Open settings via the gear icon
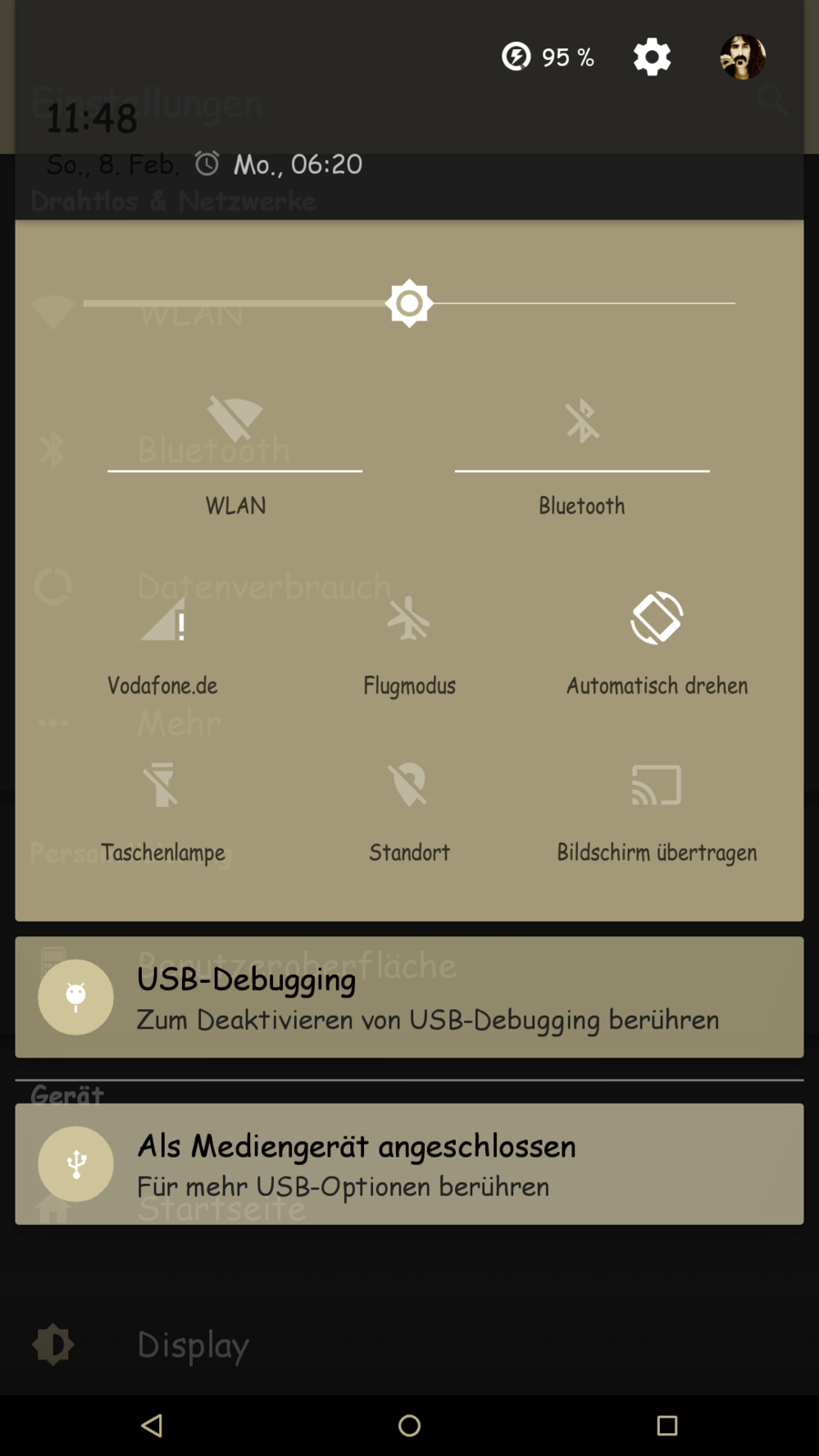 [652, 57]
